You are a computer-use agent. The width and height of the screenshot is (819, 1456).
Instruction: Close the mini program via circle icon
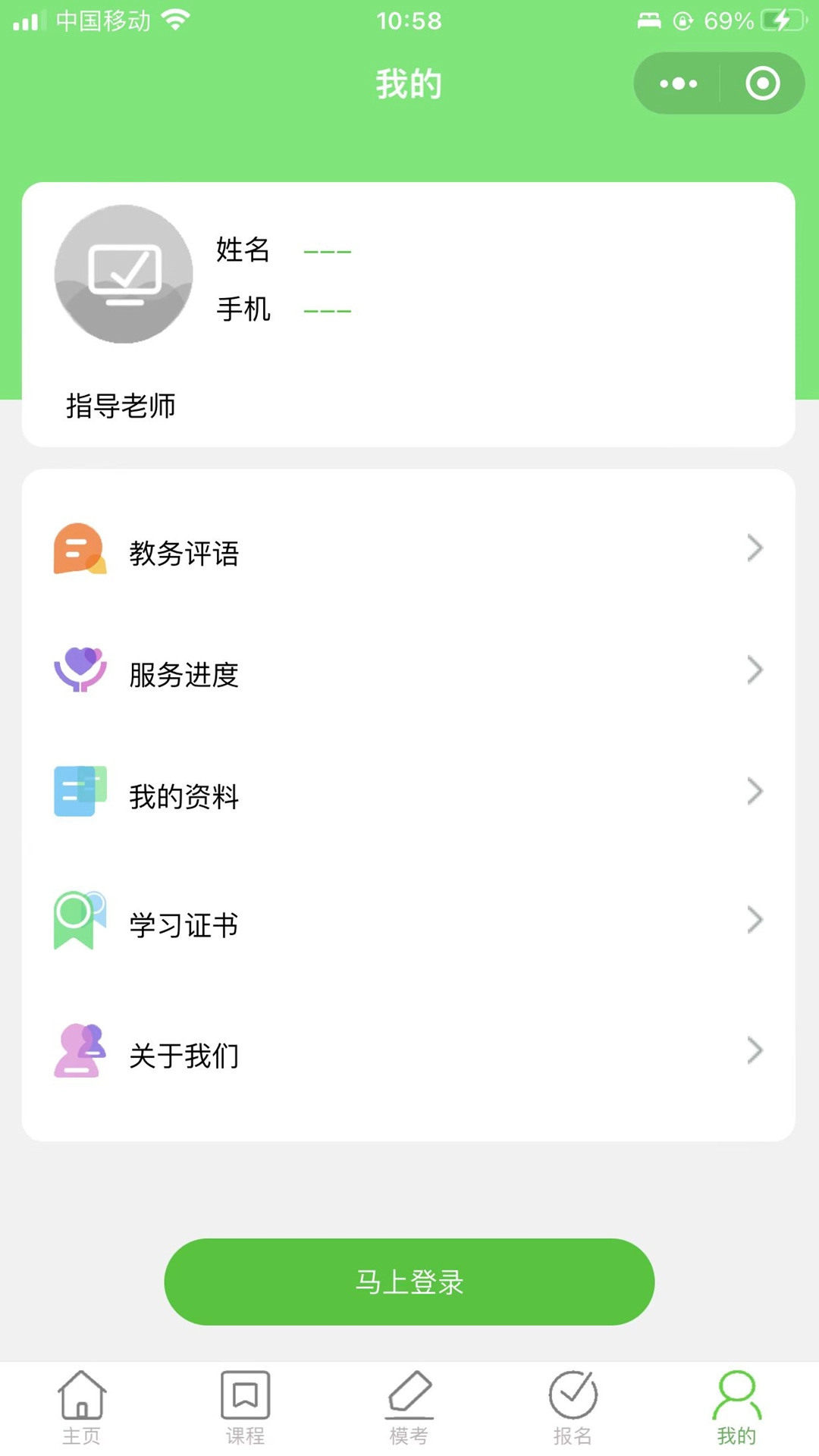(762, 83)
